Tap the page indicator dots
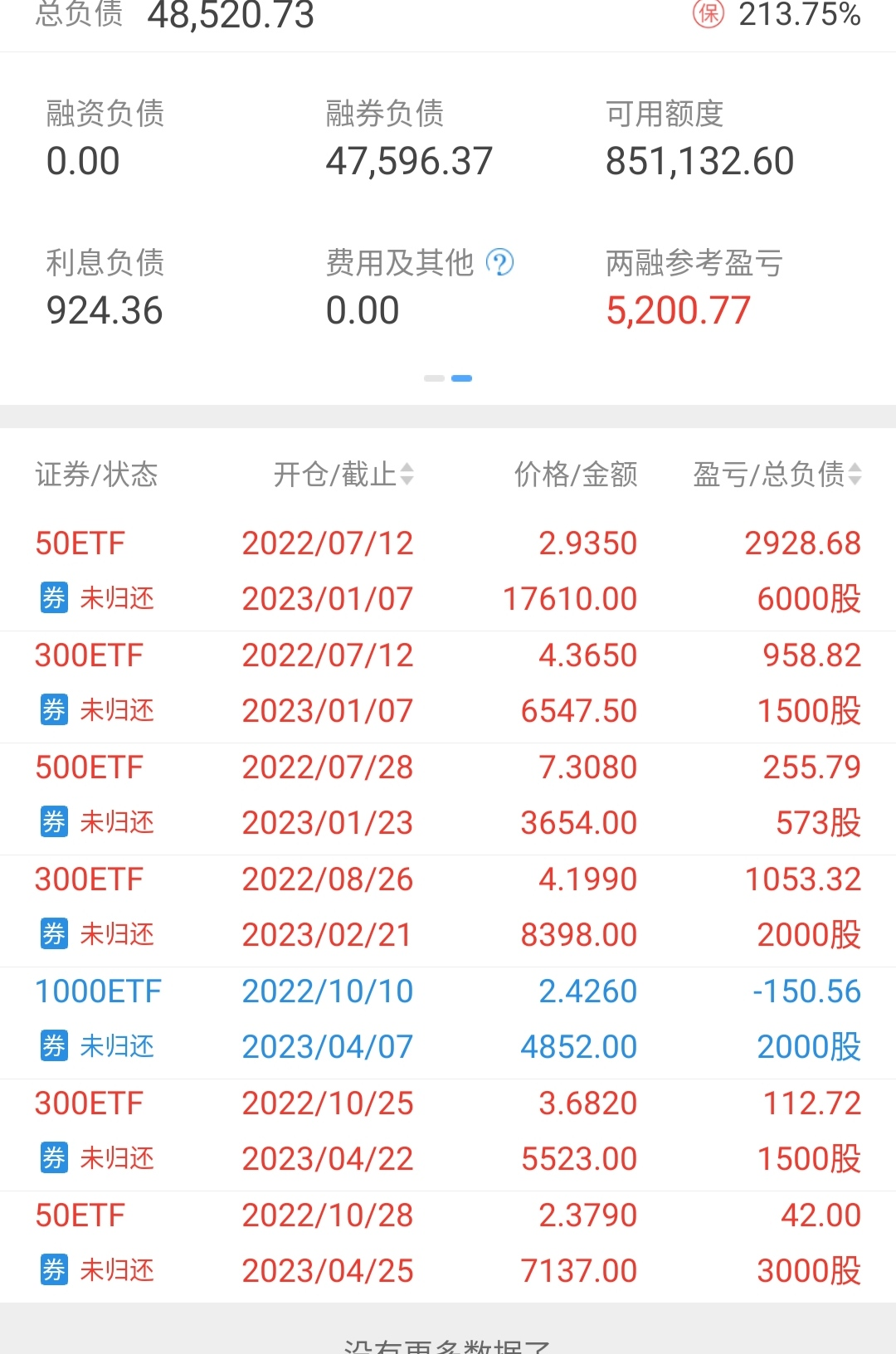 pyautogui.click(x=448, y=378)
